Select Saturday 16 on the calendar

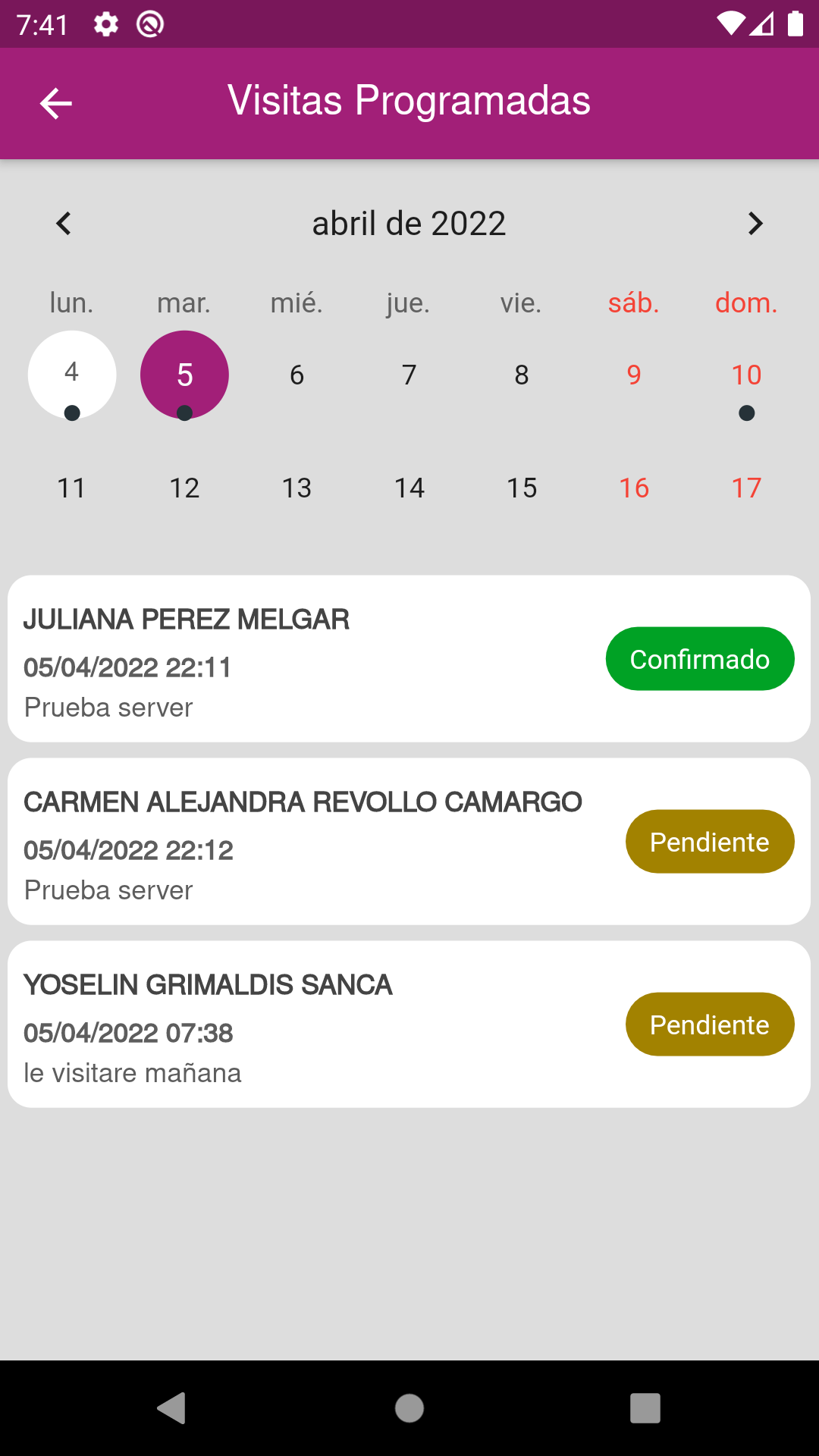[x=634, y=488]
